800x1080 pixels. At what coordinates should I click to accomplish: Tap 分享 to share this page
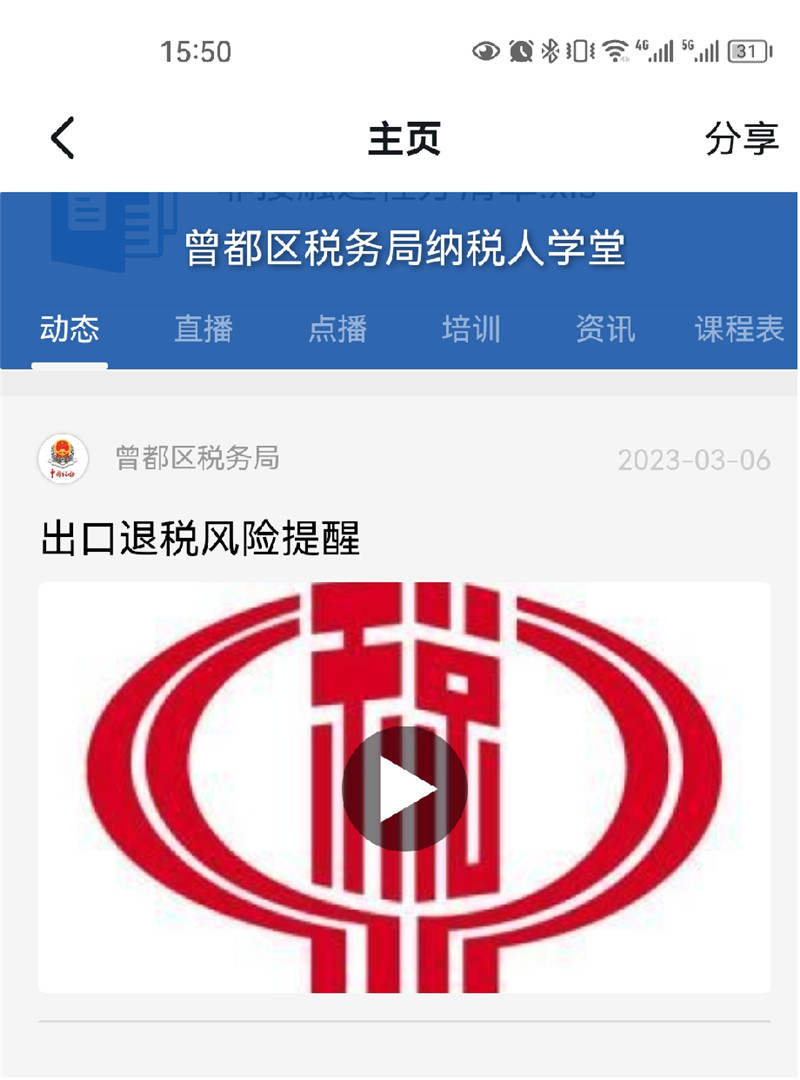pos(741,139)
